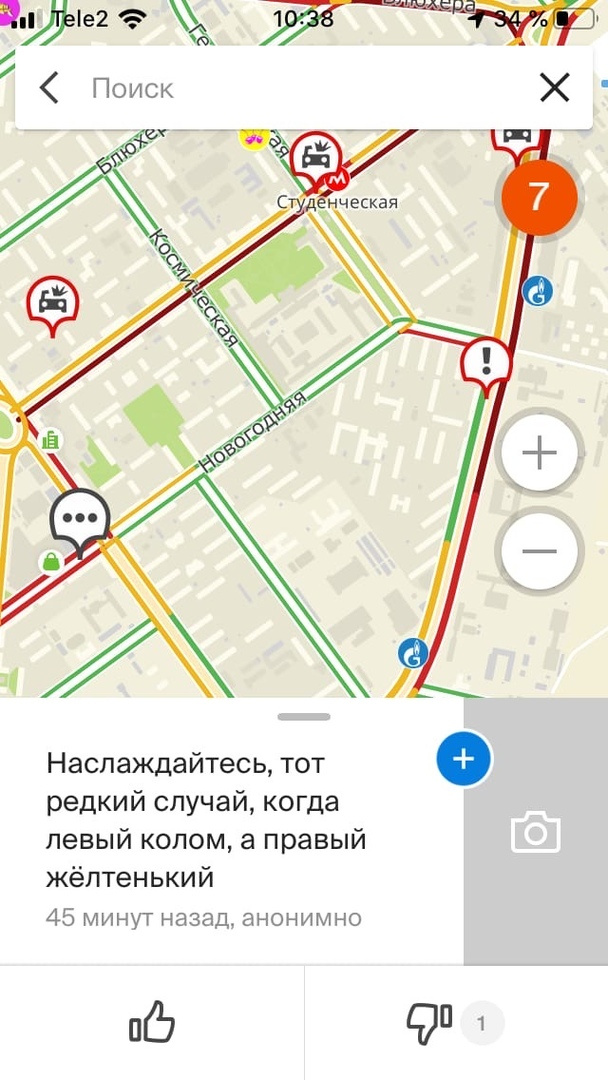Go back using the arrow in search bar
This screenshot has height=1080, width=608.
click(49, 88)
